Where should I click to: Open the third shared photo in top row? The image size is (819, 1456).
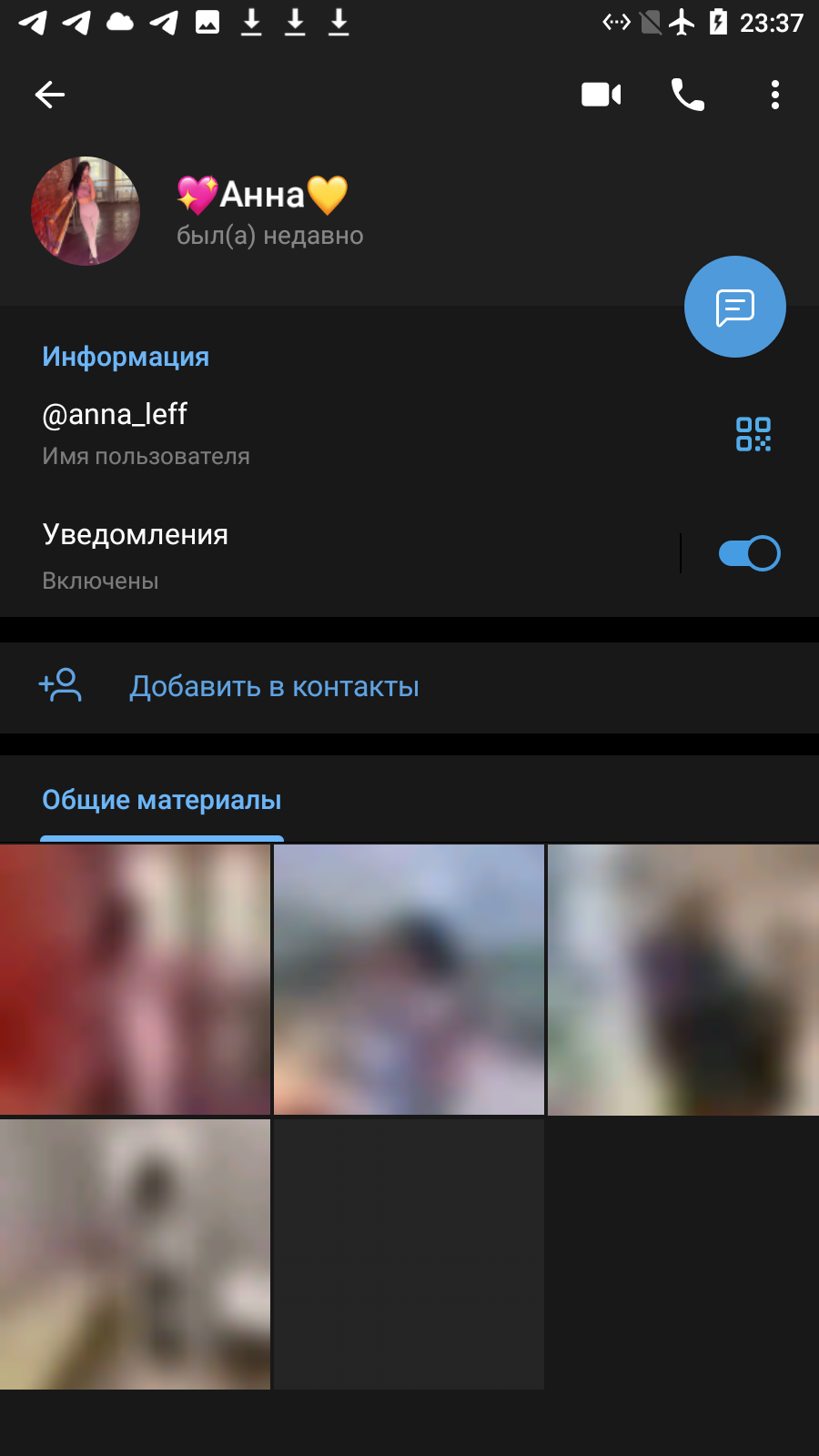point(683,979)
